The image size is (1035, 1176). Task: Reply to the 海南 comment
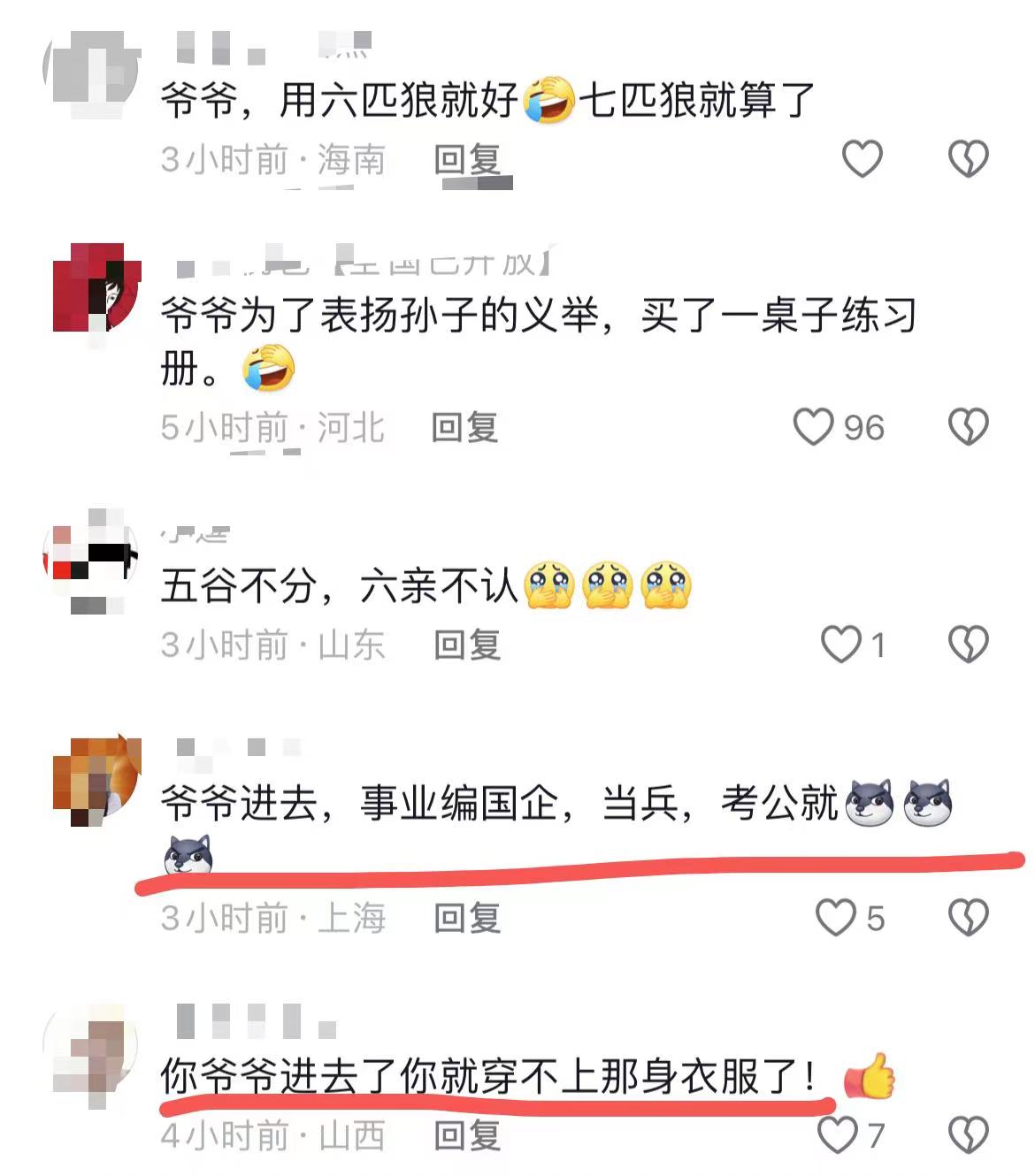tap(467, 160)
